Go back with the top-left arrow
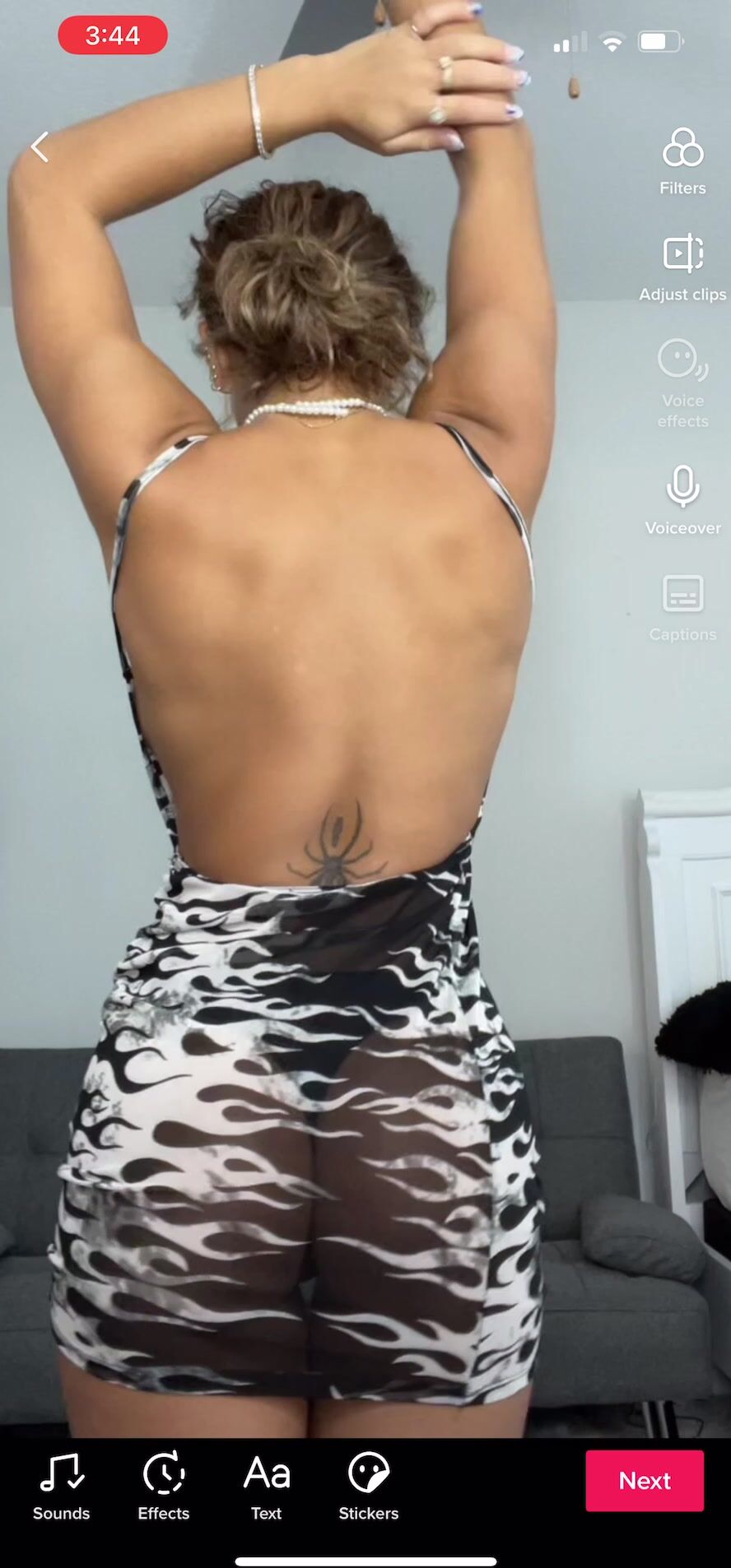731x1568 pixels. point(40,148)
